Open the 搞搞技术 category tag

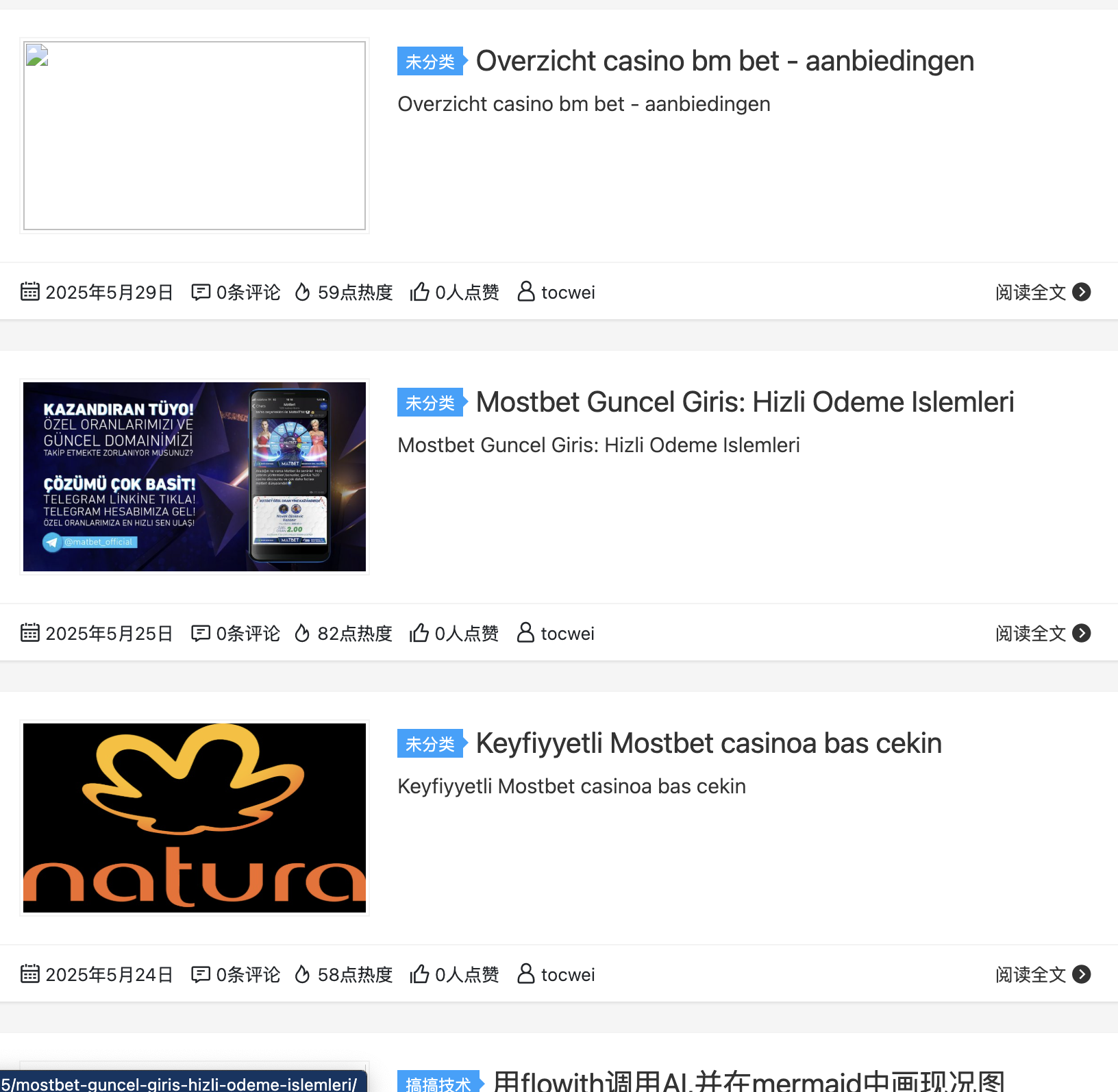438,1082
